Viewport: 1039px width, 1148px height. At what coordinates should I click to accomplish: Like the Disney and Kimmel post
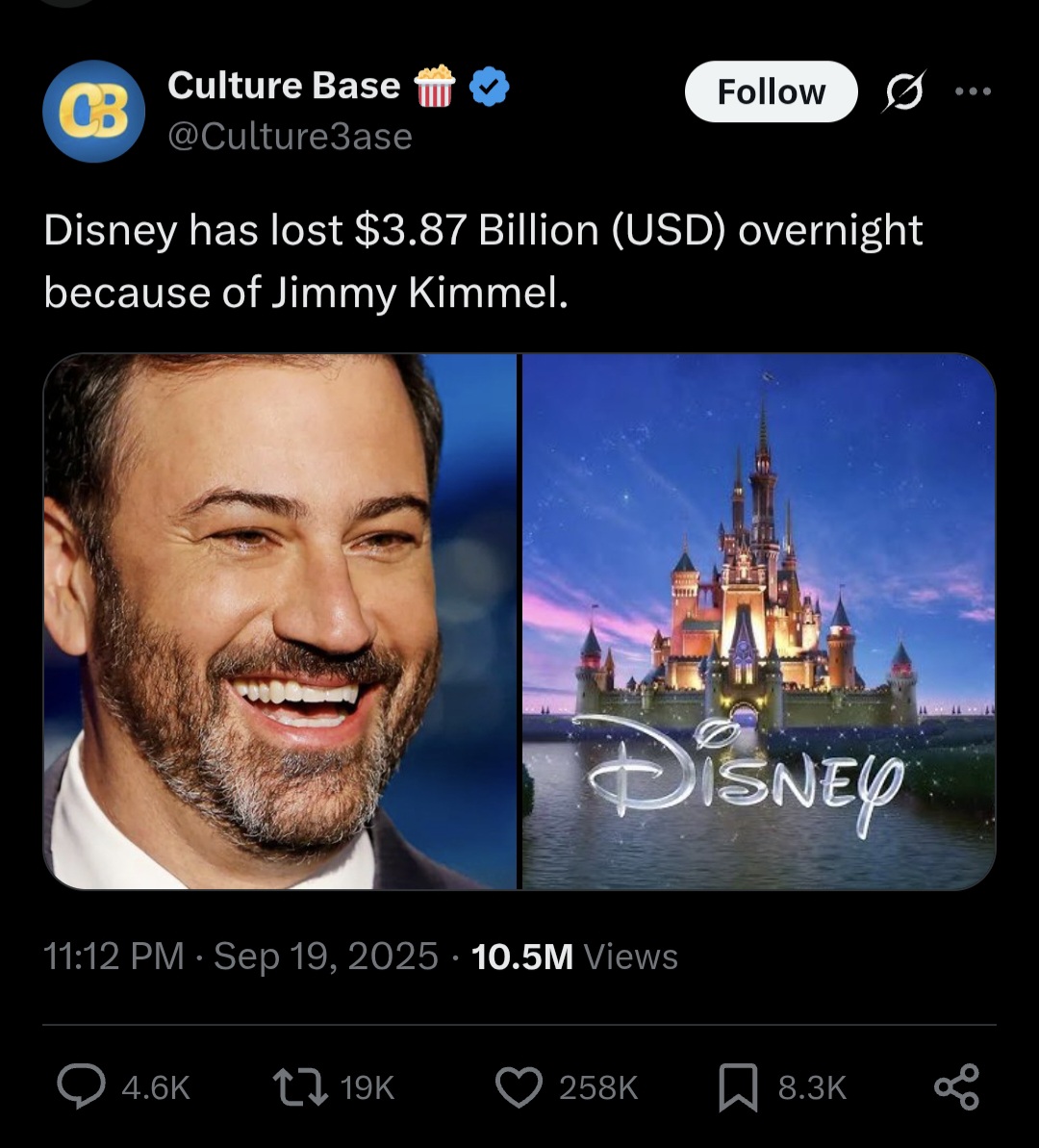(518, 1086)
